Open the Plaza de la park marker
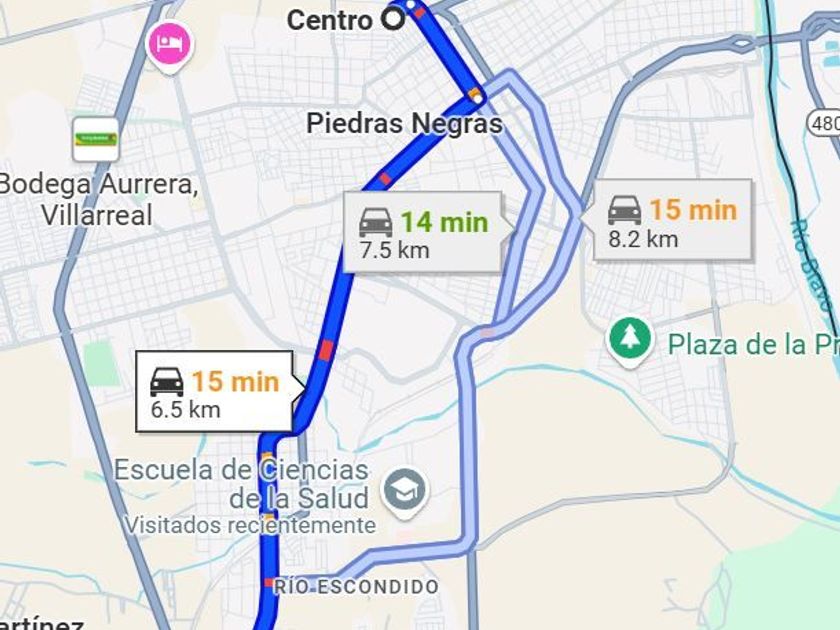Image resolution: width=840 pixels, height=630 pixels. pyautogui.click(x=630, y=340)
